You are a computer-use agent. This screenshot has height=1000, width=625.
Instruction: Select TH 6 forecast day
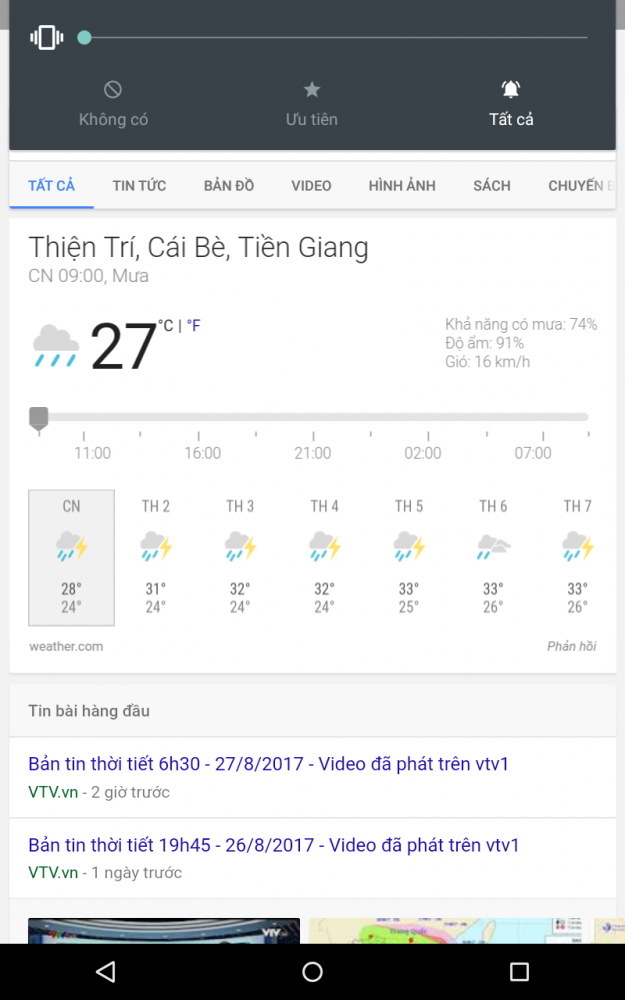(x=493, y=558)
